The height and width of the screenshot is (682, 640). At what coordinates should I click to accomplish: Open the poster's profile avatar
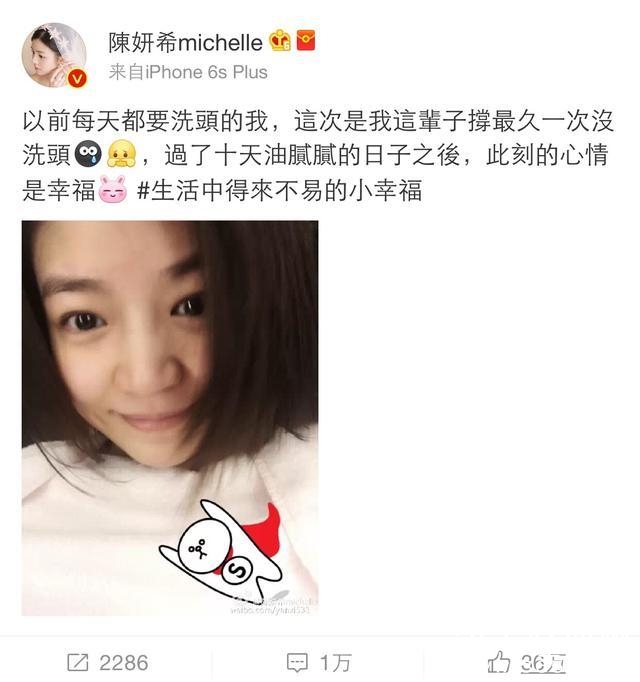(x=54, y=55)
